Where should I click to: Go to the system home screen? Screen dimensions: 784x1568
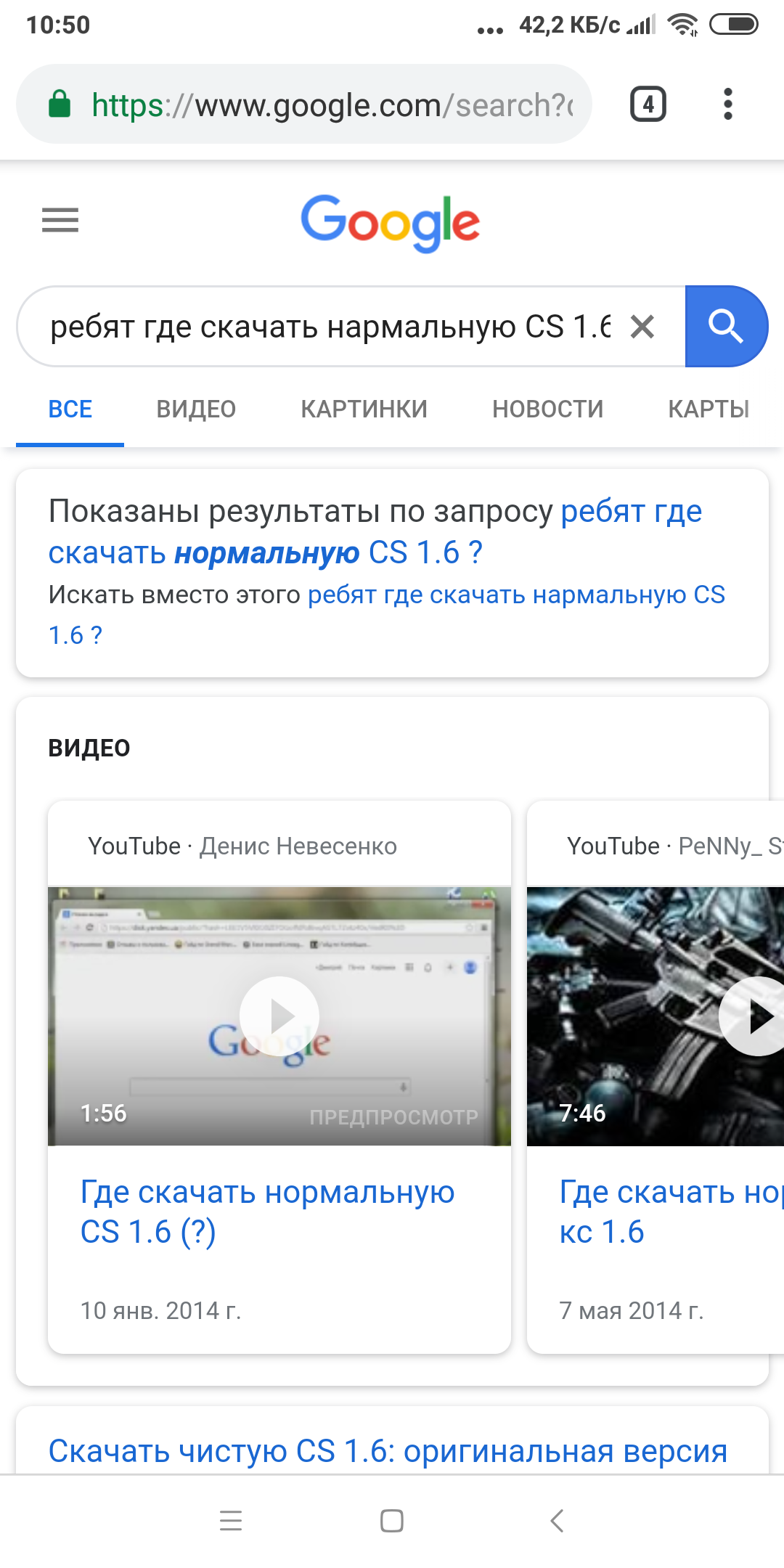point(392,1520)
